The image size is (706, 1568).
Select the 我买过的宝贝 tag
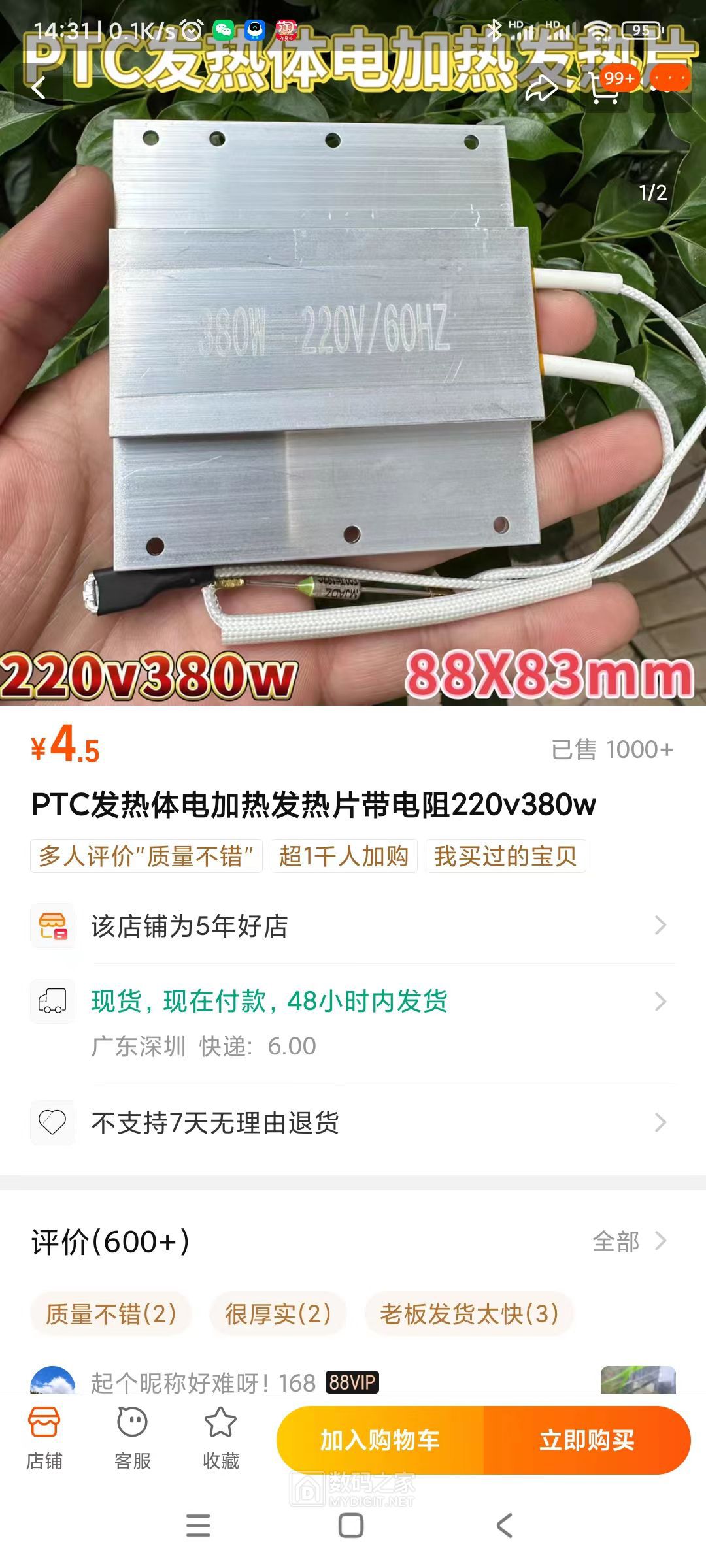[505, 856]
